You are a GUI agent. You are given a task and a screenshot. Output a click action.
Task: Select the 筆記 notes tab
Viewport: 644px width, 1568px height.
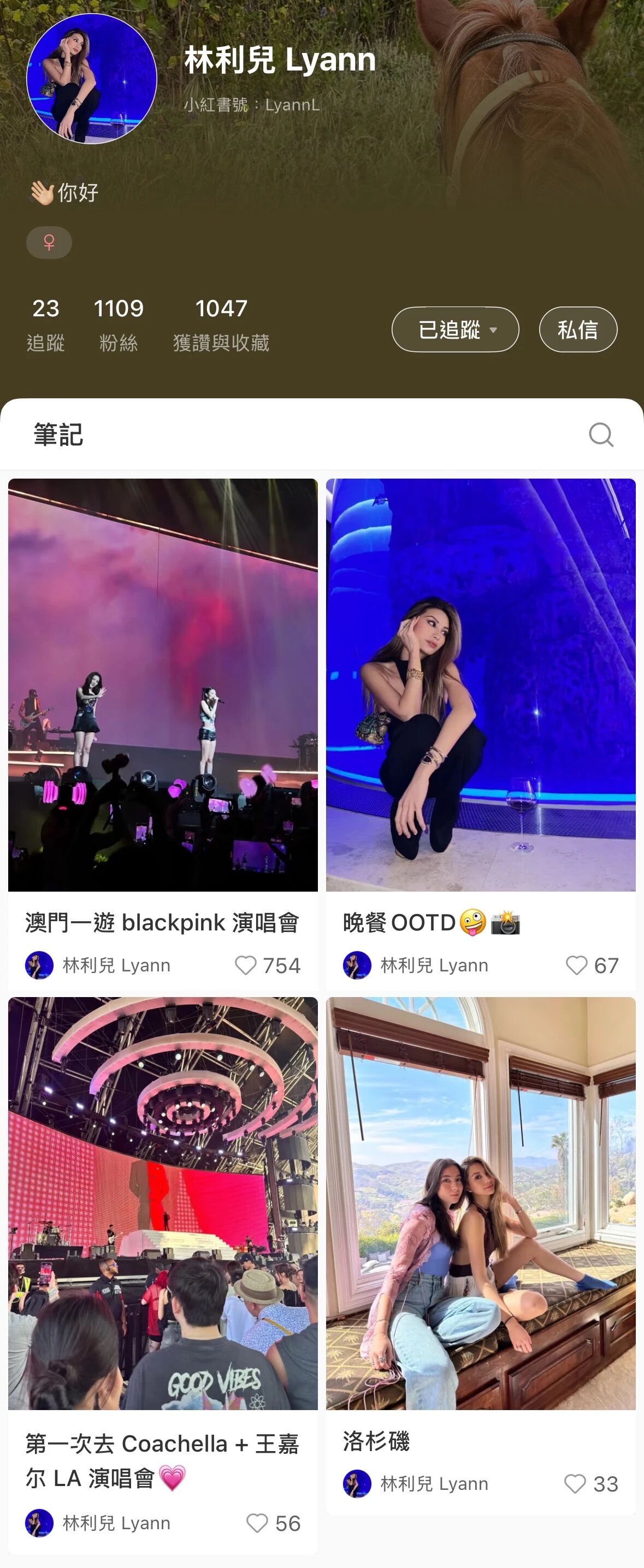58,434
